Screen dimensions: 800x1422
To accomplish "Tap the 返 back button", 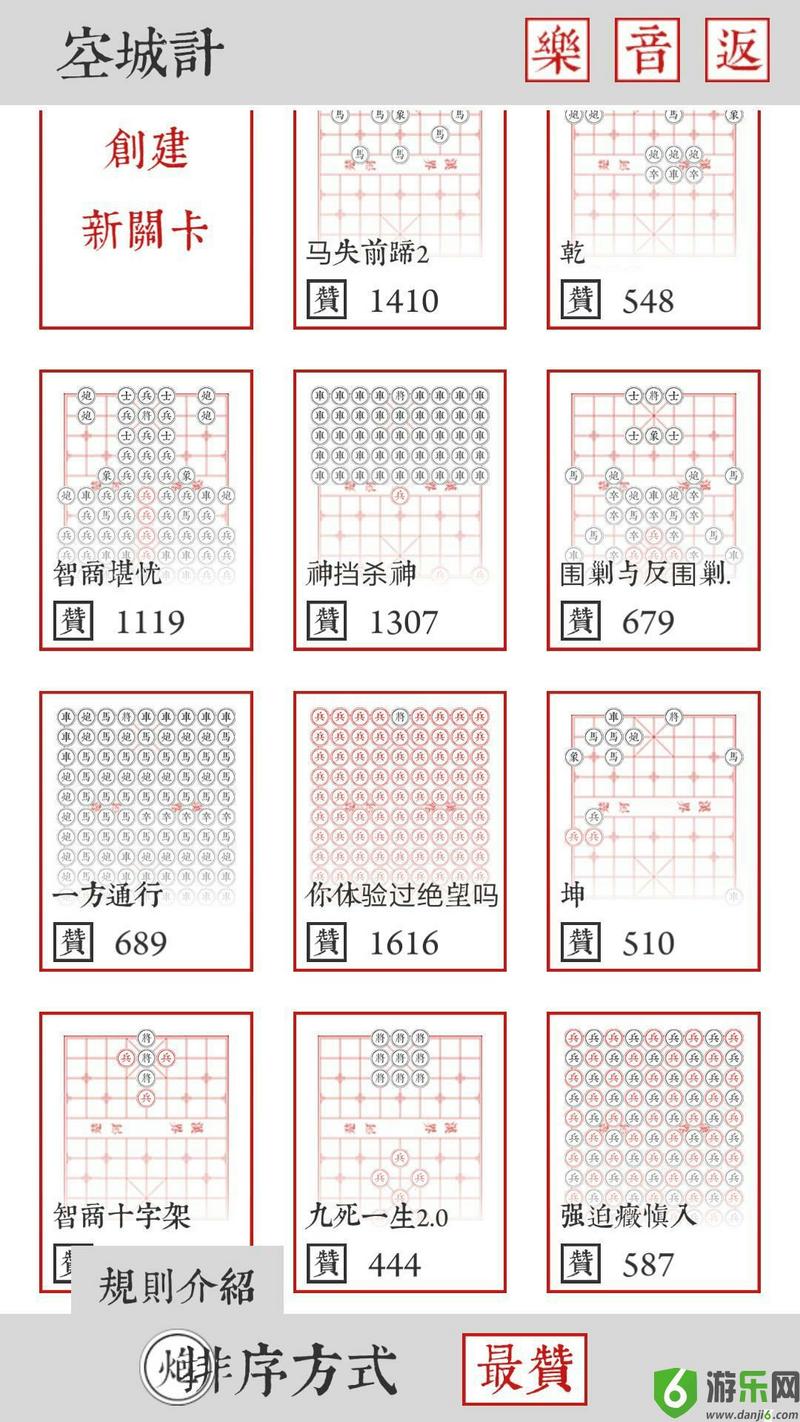I will 737,50.
